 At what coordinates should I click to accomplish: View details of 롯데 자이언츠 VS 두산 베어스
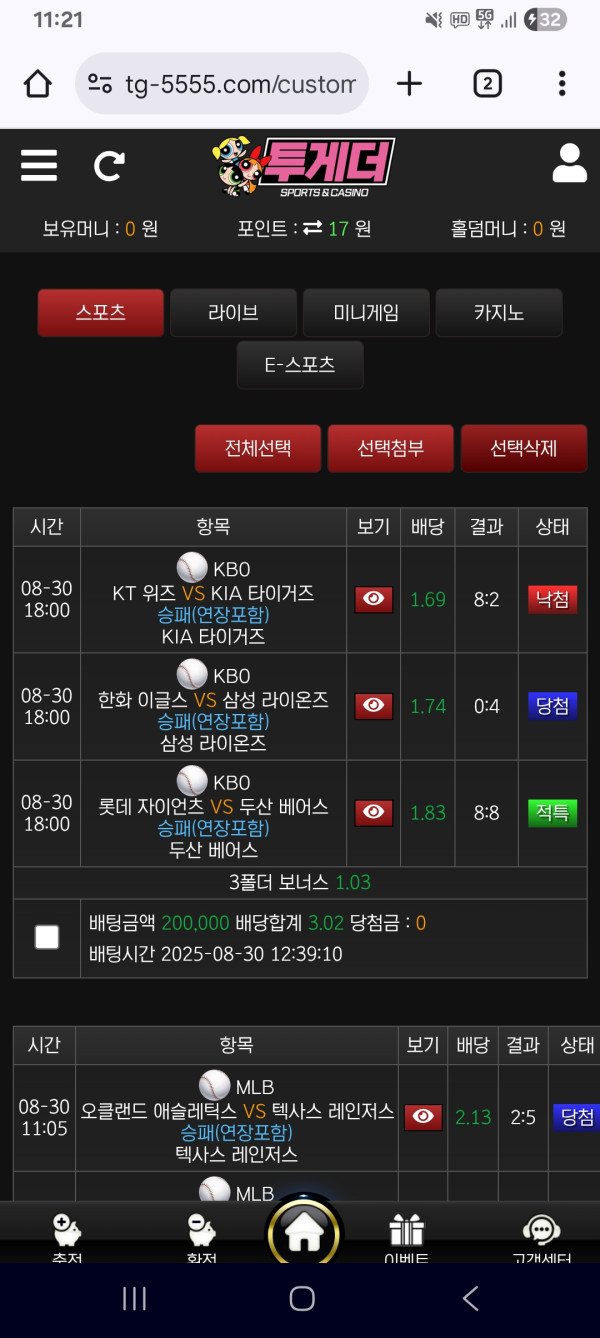(374, 813)
